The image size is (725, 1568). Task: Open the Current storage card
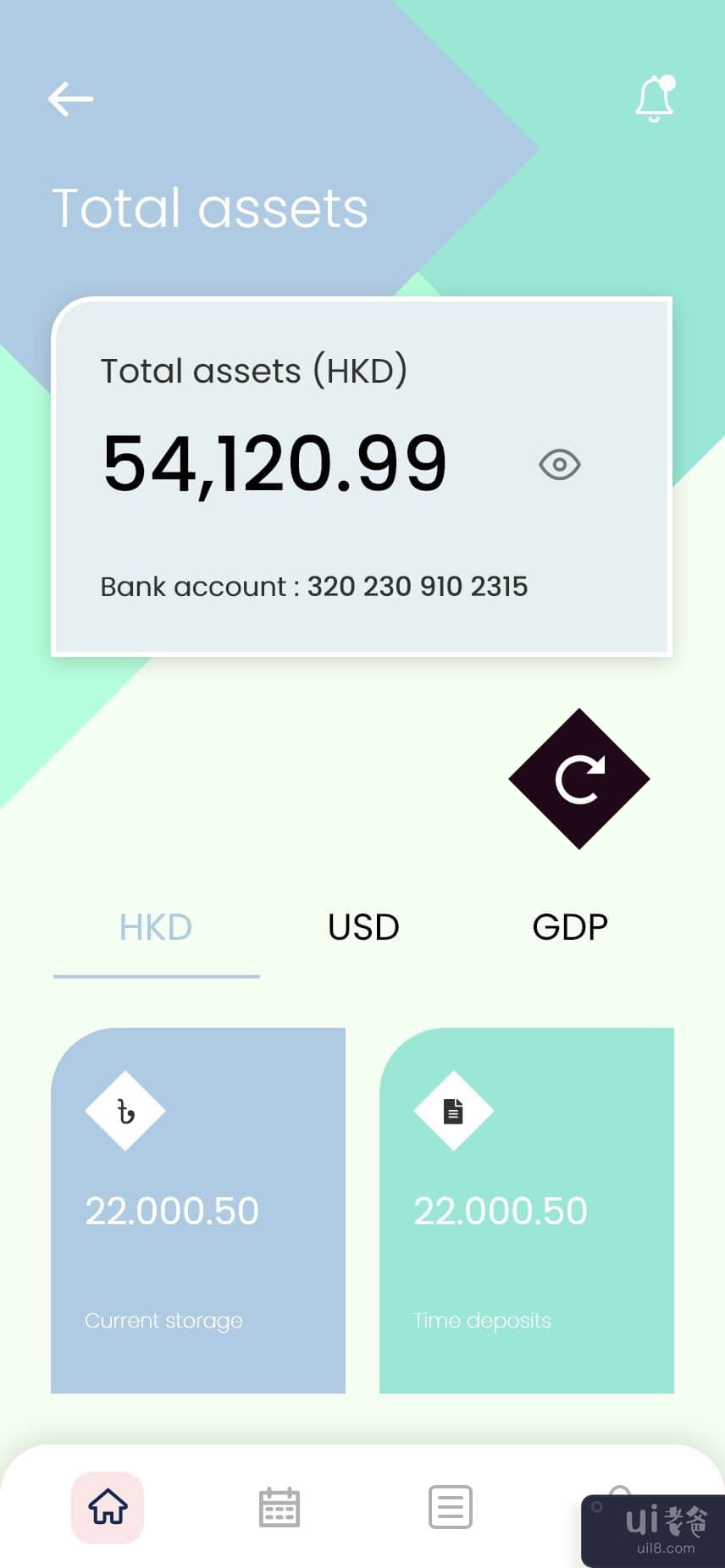tap(198, 1211)
